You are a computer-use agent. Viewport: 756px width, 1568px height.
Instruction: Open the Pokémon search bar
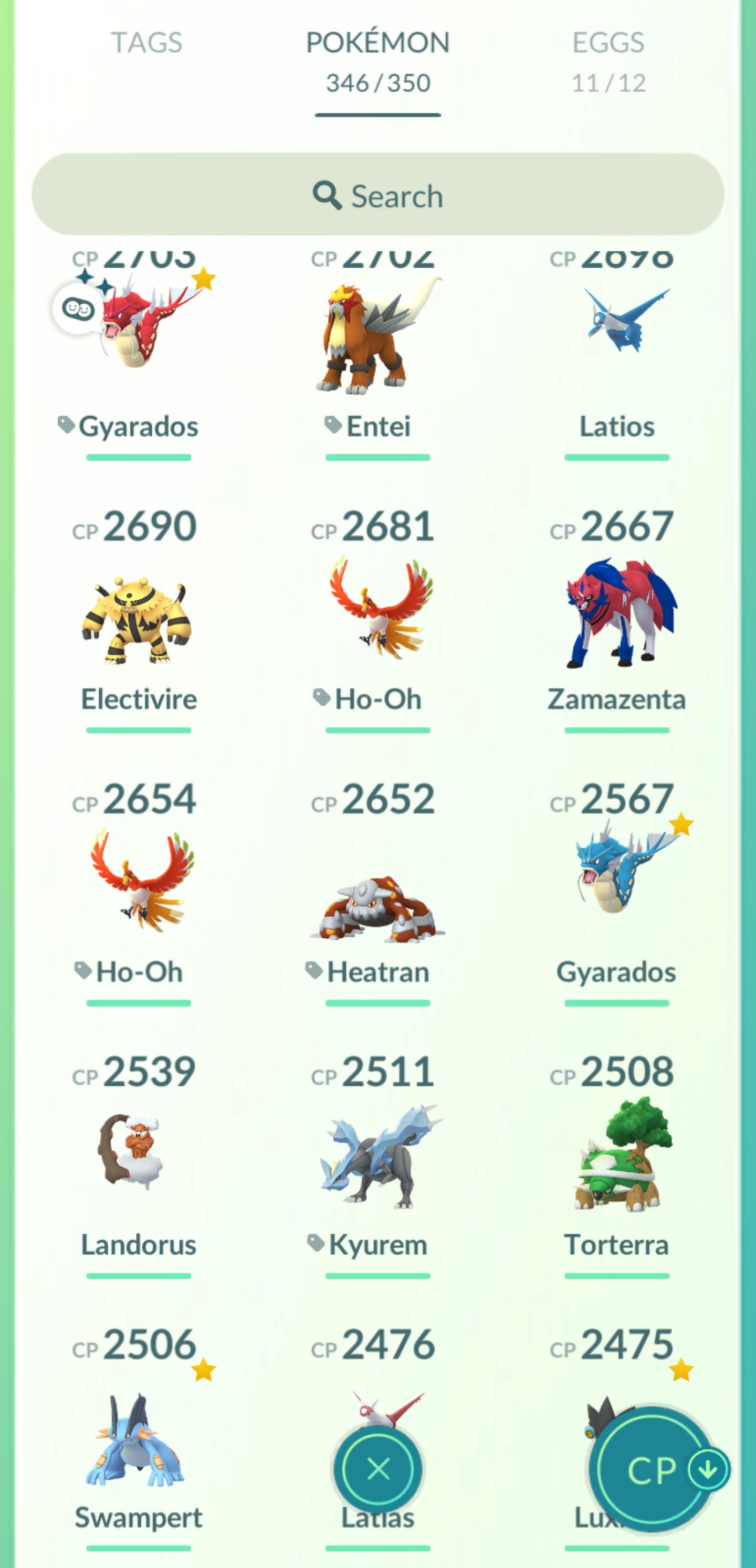tap(377, 195)
